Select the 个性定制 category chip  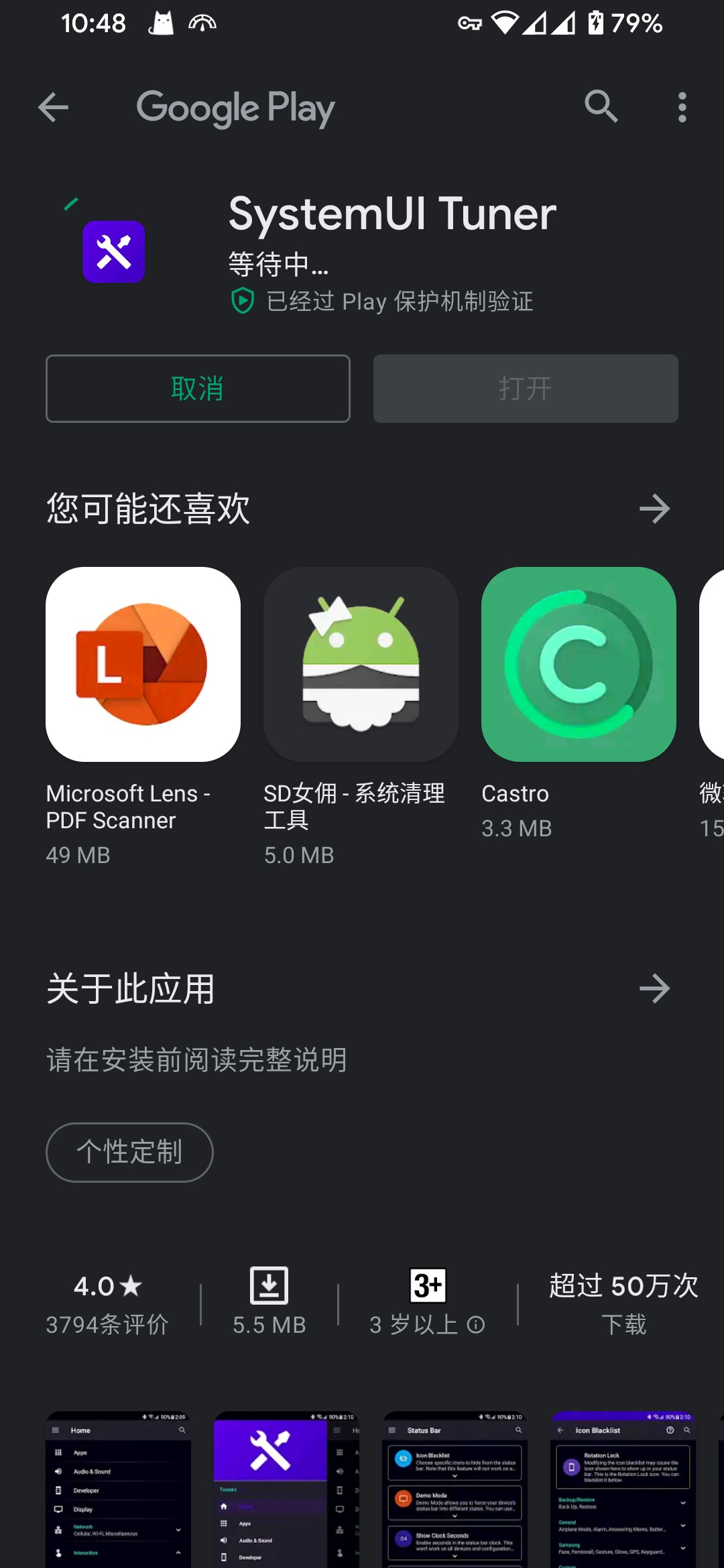(129, 1153)
